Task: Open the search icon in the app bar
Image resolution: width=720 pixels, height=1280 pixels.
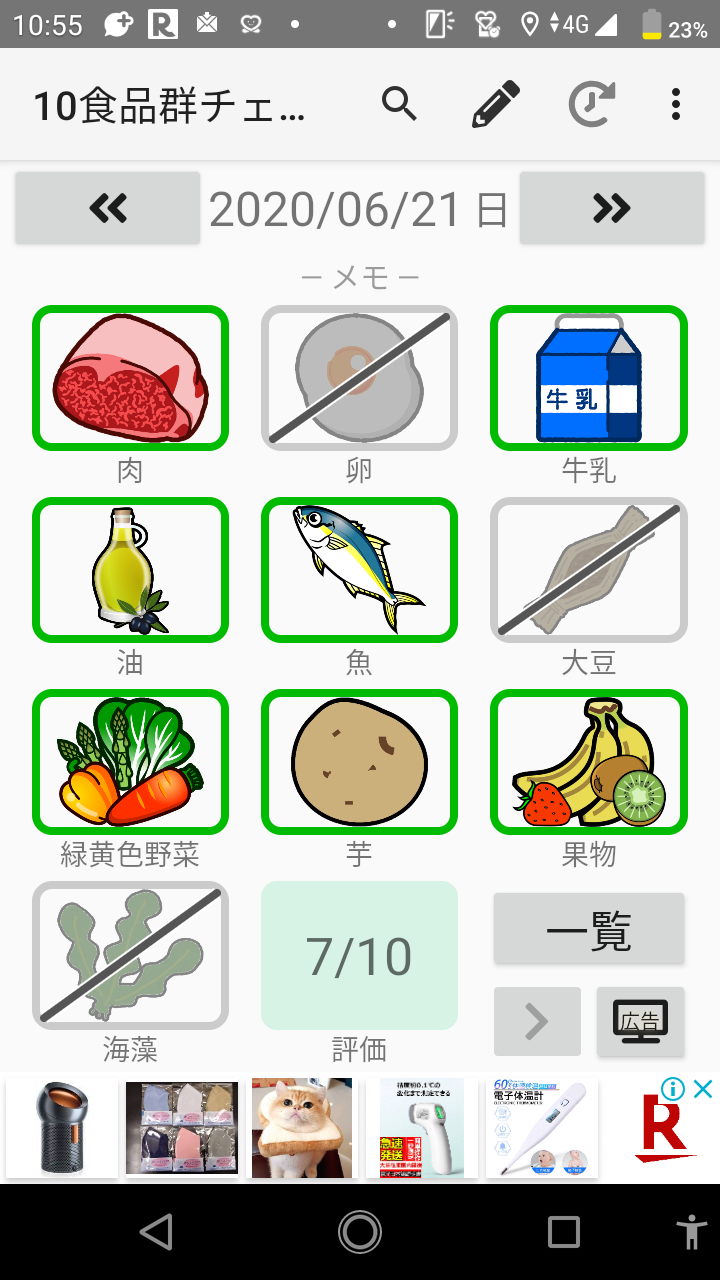Action: click(399, 104)
